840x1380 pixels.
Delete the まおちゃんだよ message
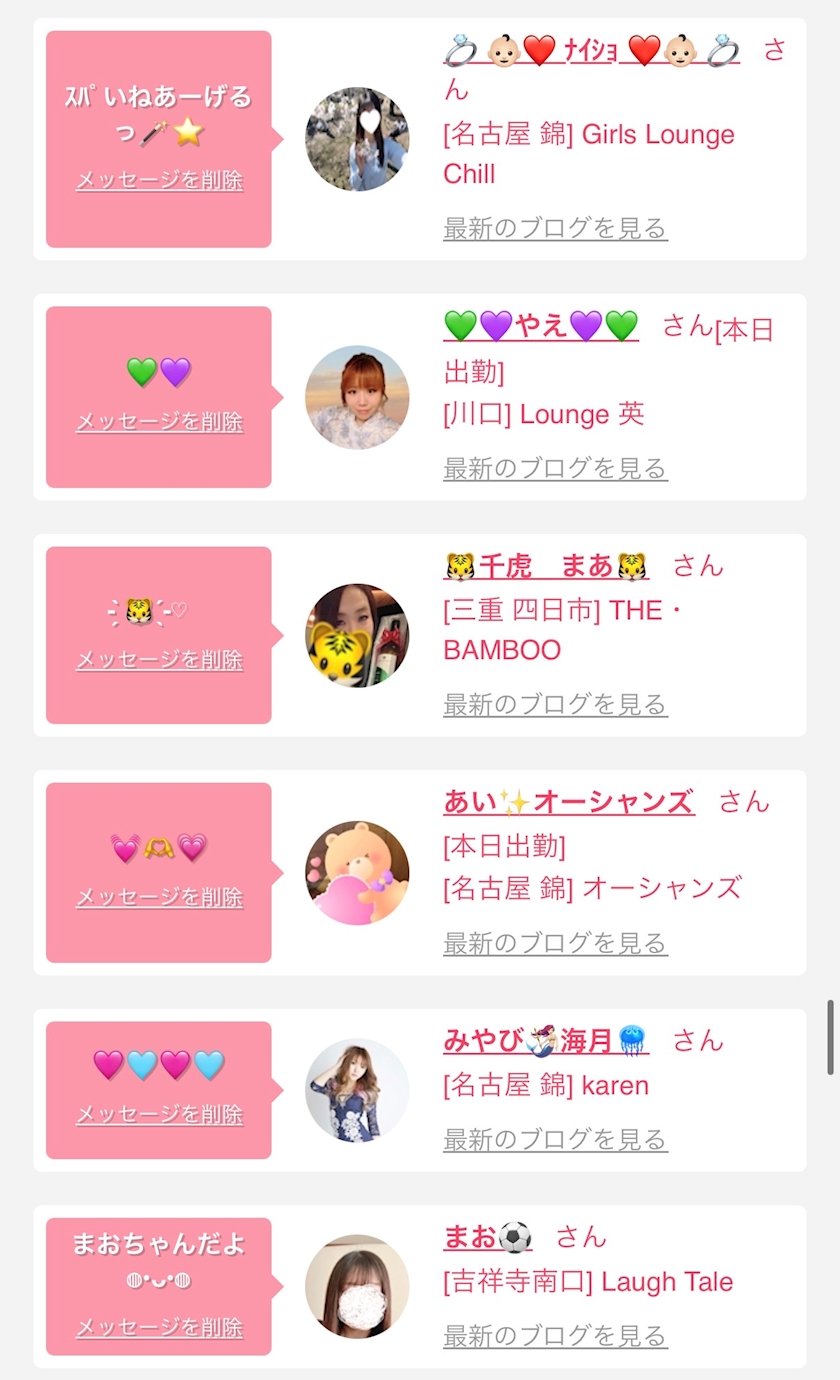coord(159,1328)
